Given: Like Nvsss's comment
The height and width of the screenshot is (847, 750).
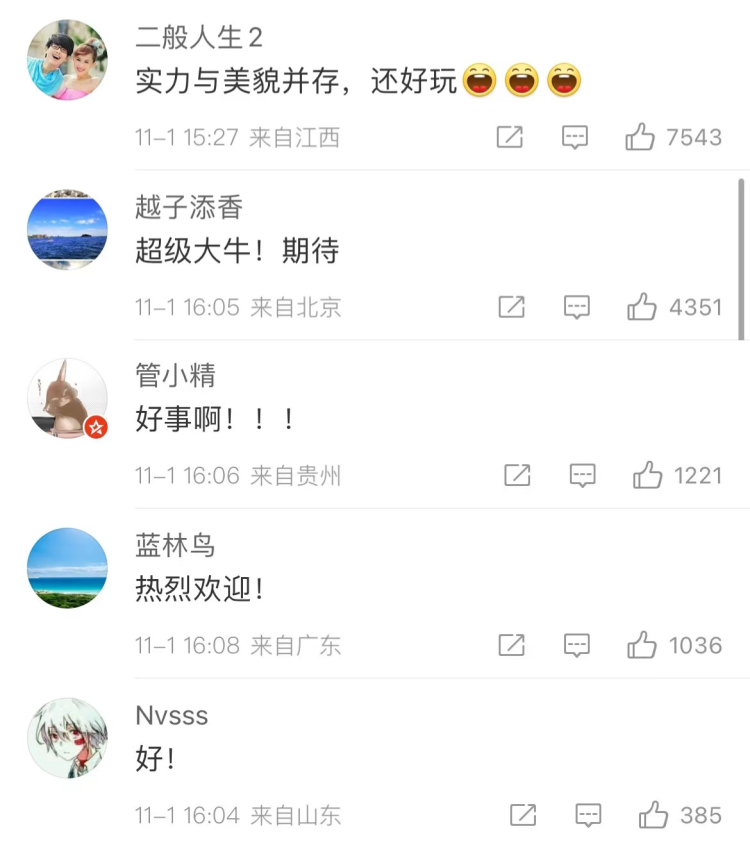Looking at the screenshot, I should pos(654,815).
